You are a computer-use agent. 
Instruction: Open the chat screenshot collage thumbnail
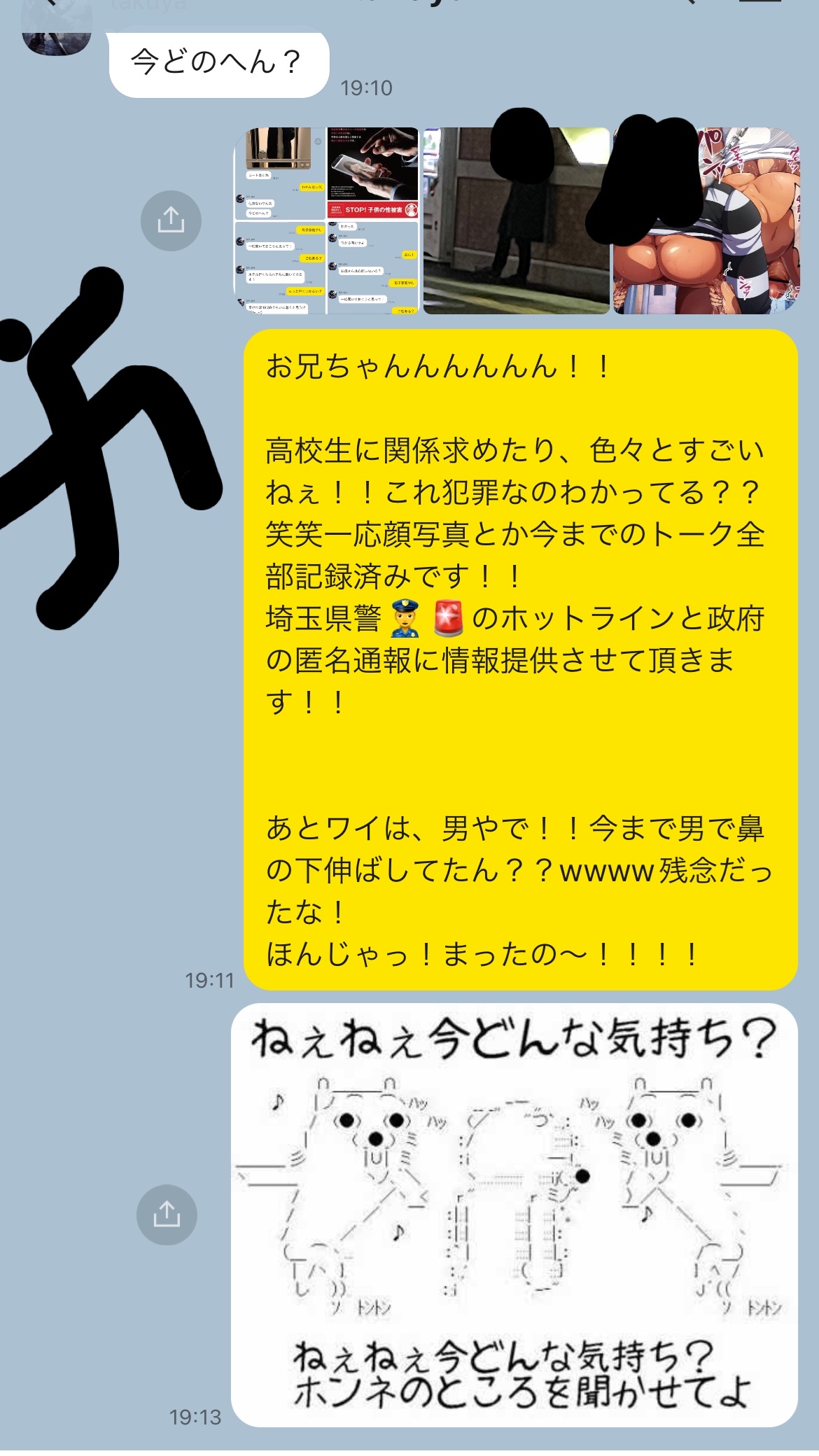326,220
